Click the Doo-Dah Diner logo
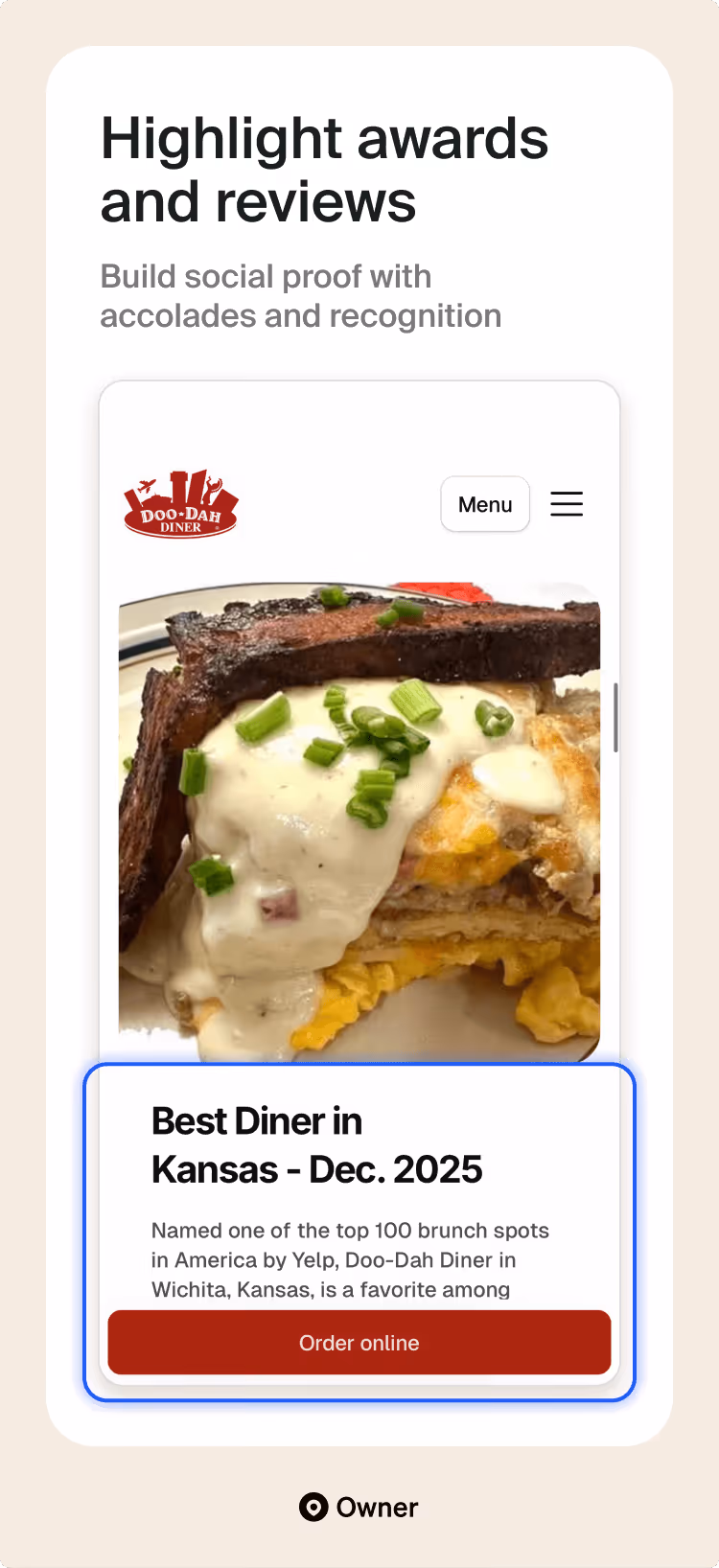 pyautogui.click(x=181, y=503)
